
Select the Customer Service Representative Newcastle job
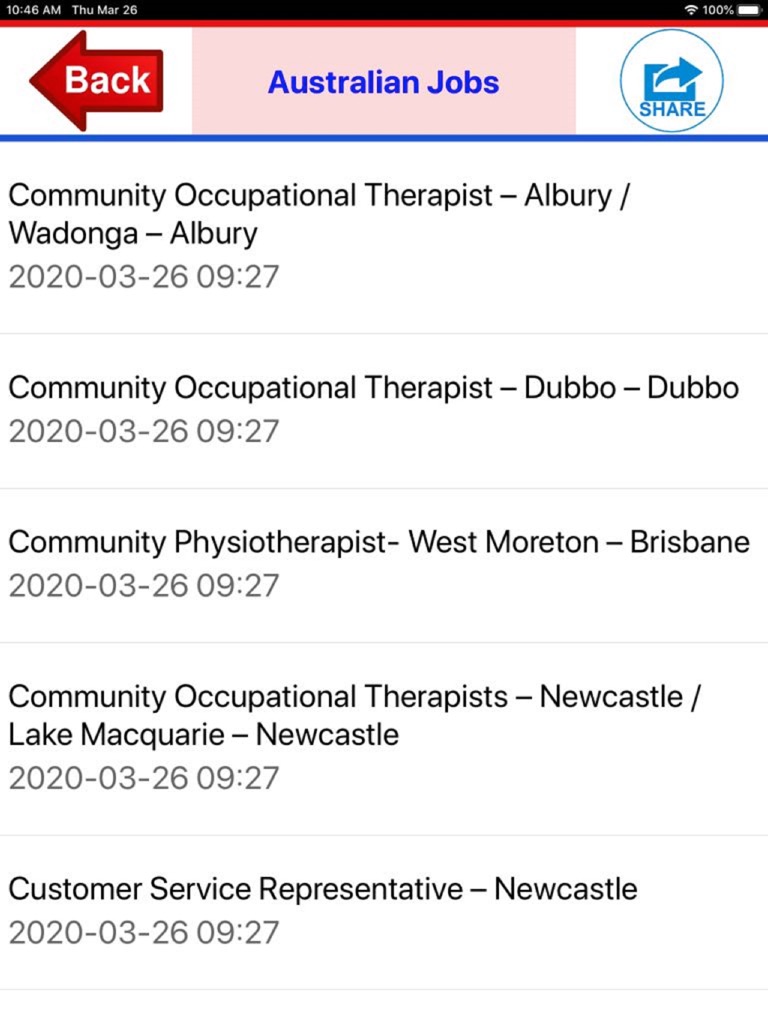pyautogui.click(x=322, y=889)
